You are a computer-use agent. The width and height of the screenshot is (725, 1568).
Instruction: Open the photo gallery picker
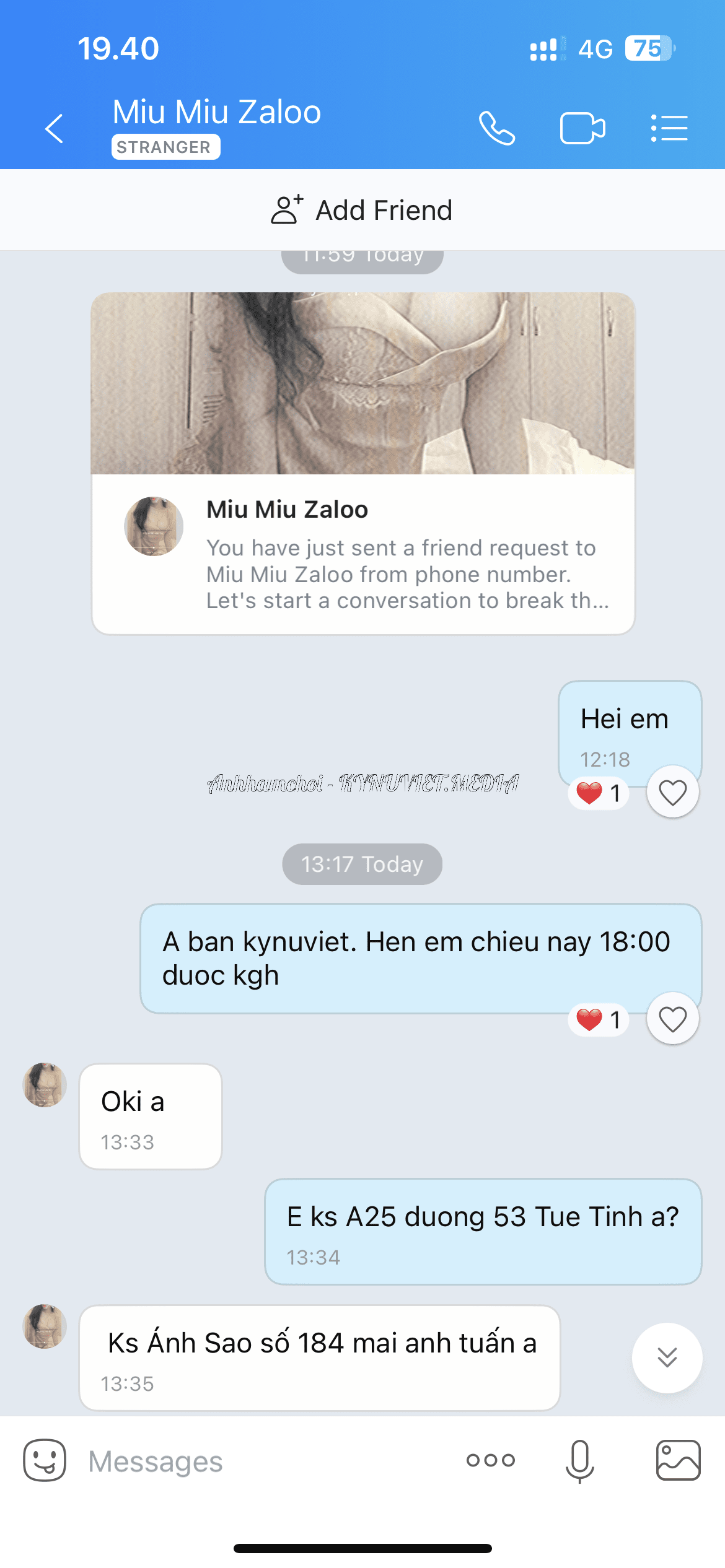(x=678, y=1460)
